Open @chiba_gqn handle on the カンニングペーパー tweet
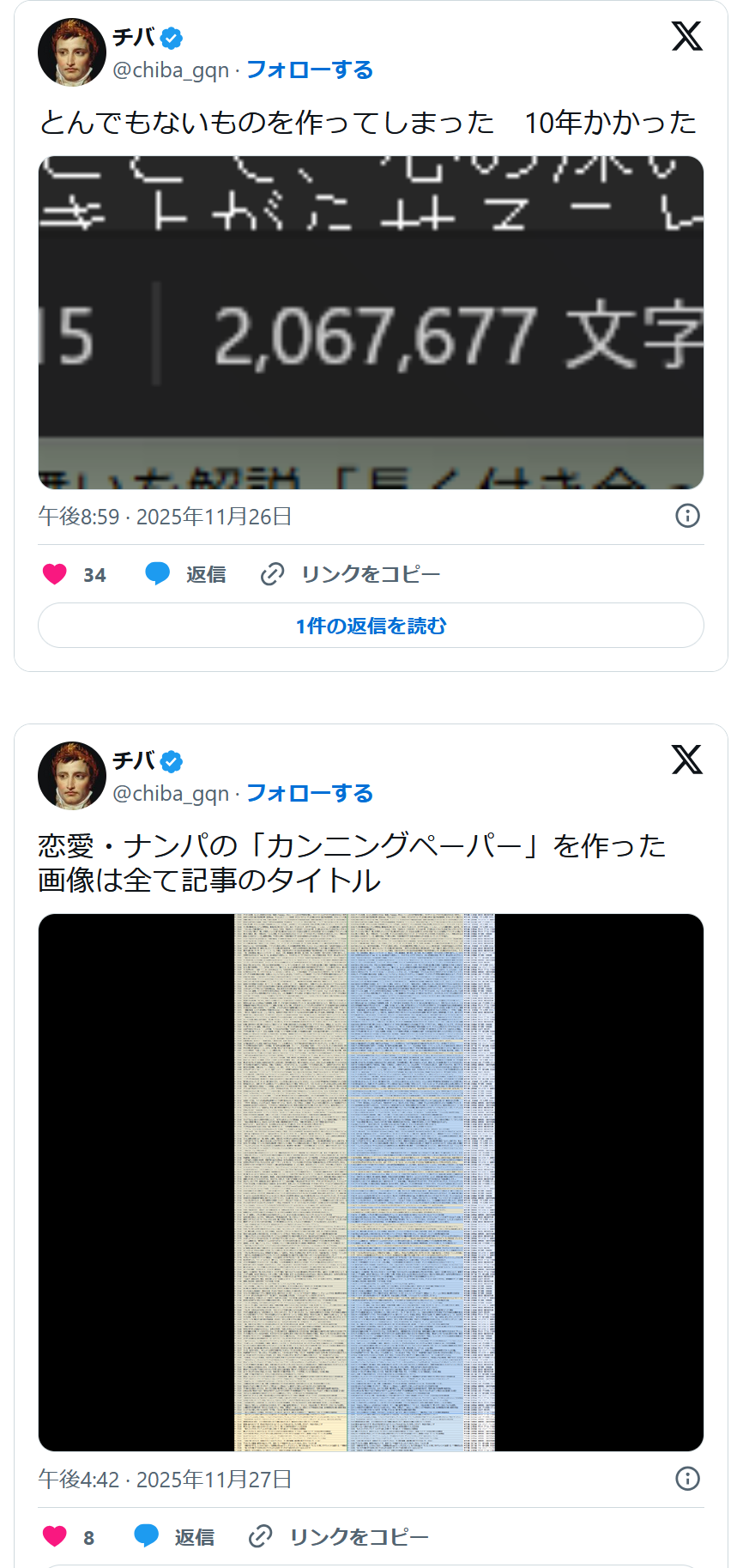 tap(171, 794)
